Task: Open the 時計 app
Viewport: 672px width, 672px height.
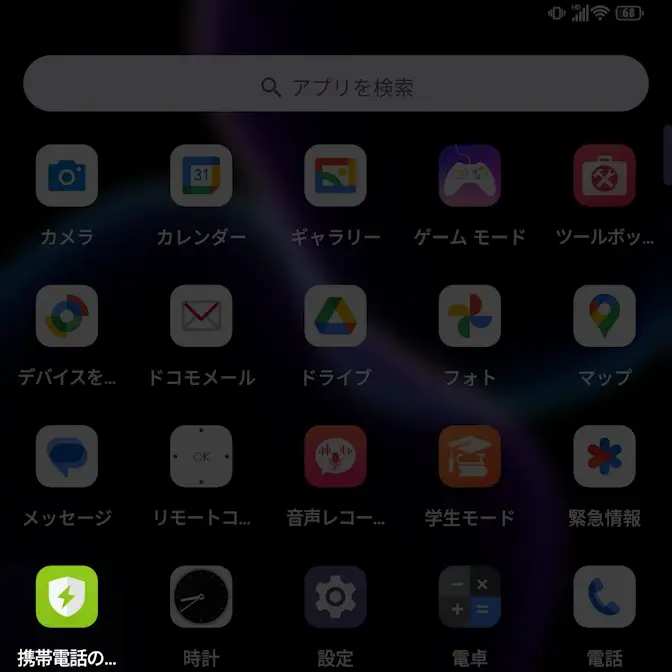Action: pos(201,597)
